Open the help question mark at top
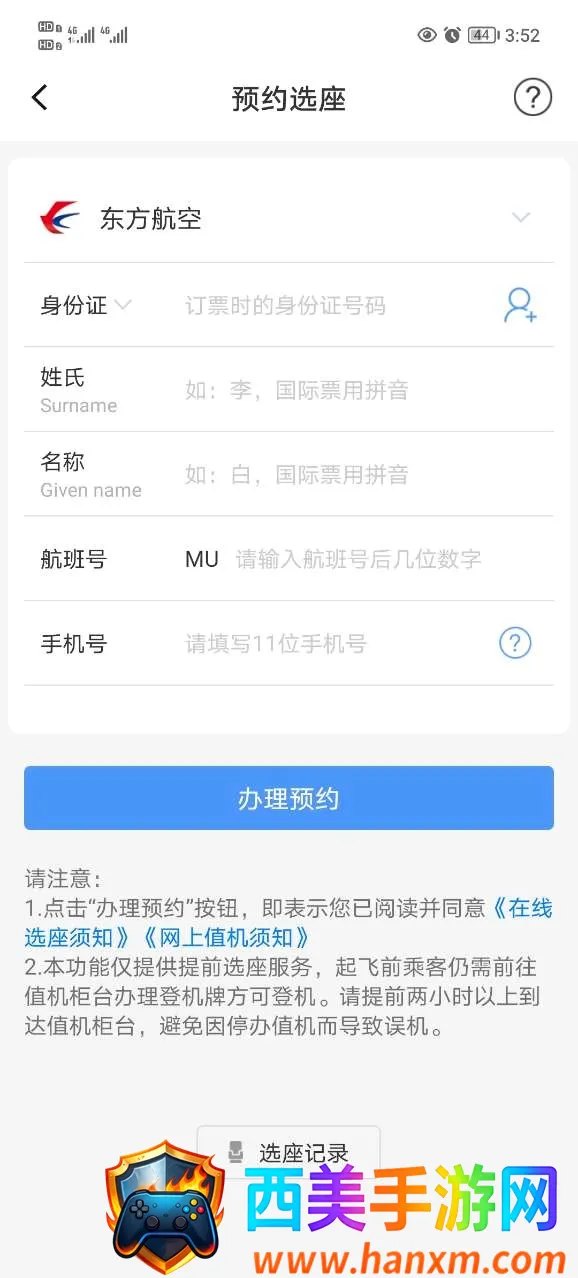 (x=533, y=97)
